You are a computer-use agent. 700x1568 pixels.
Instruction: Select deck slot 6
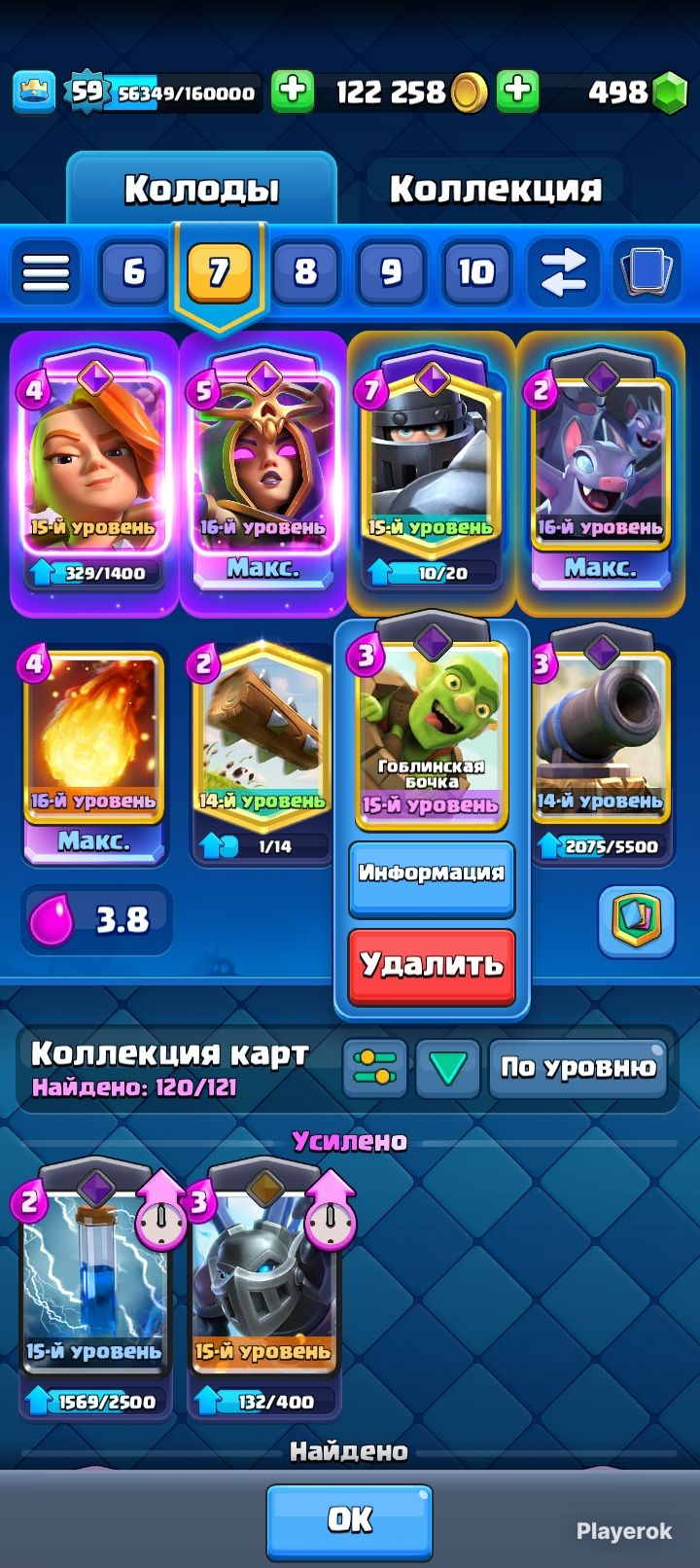tap(134, 272)
